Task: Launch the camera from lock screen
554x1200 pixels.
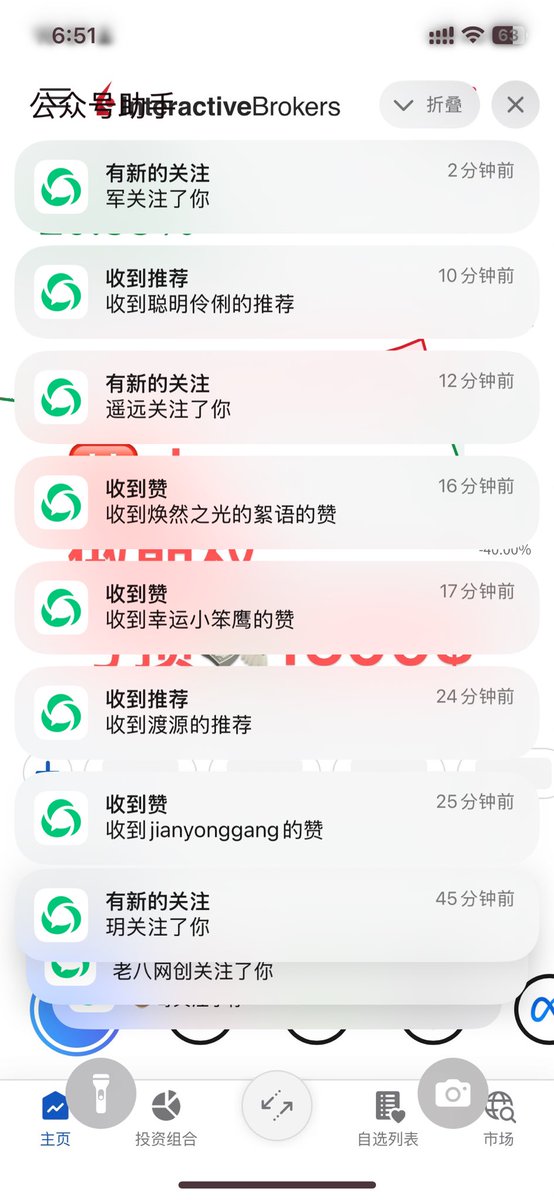Action: pyautogui.click(x=453, y=1094)
